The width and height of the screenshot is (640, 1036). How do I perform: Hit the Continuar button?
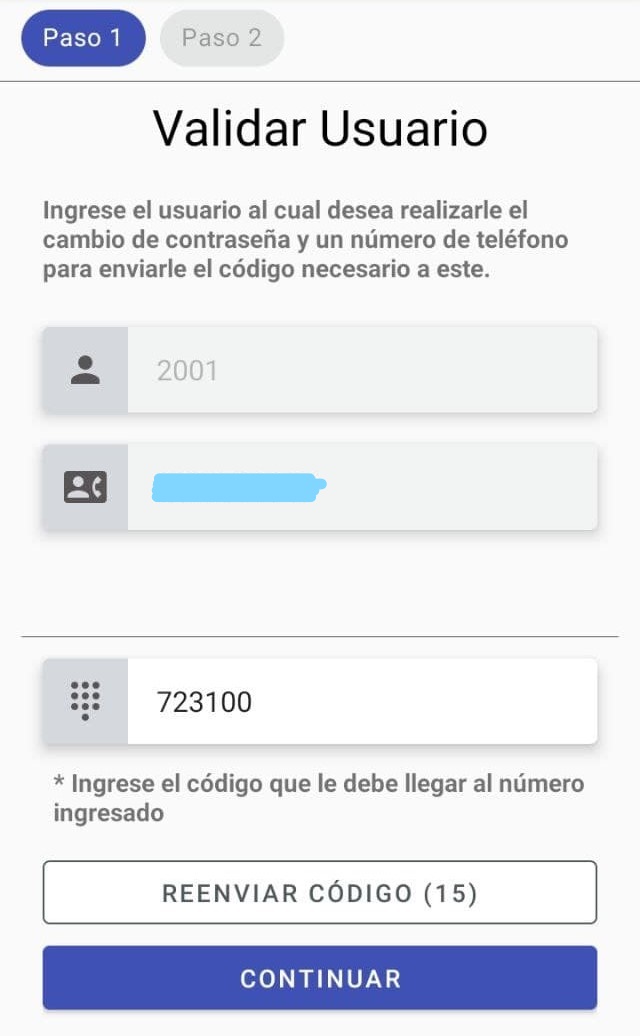[320, 978]
